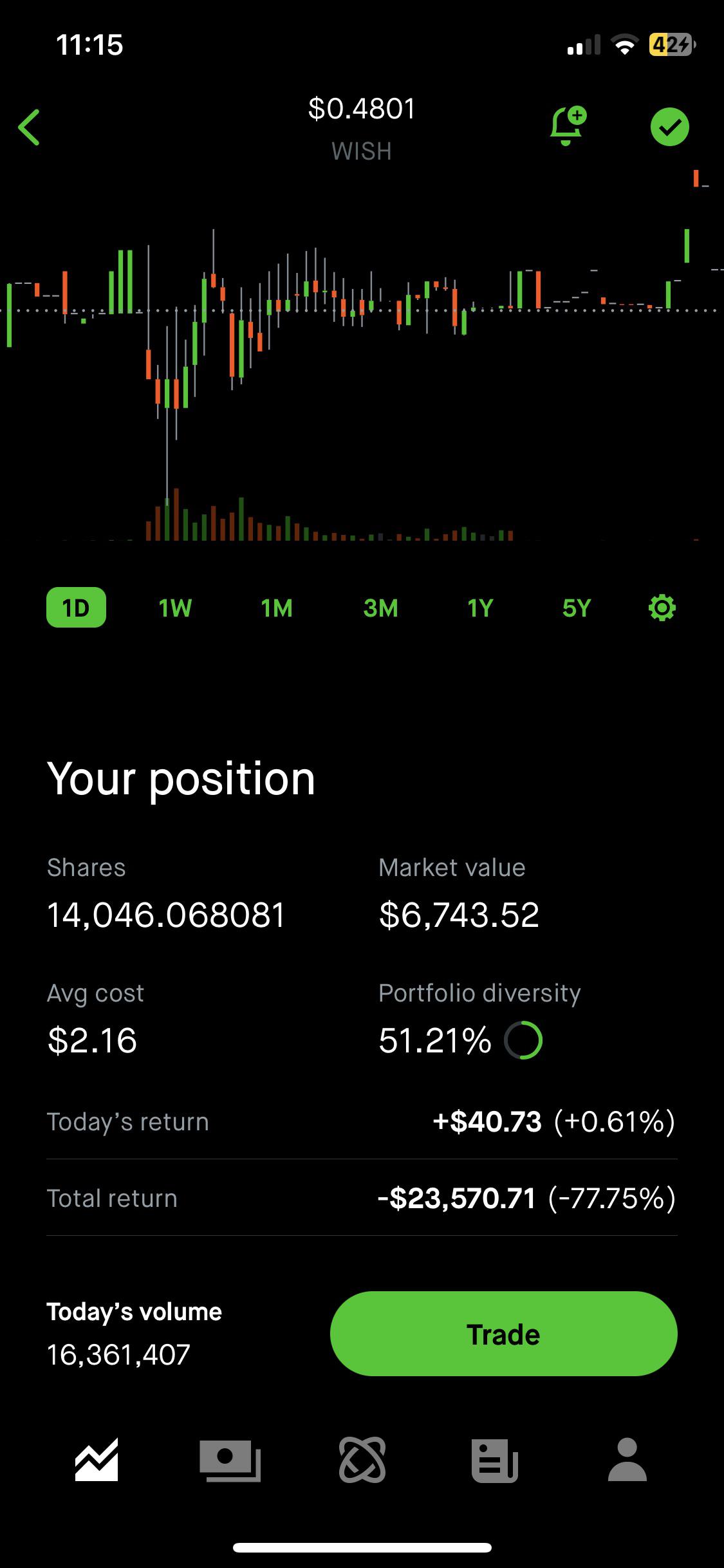The height and width of the screenshot is (1568, 724).
Task: Switch to the cash tab
Action: coord(230,1460)
